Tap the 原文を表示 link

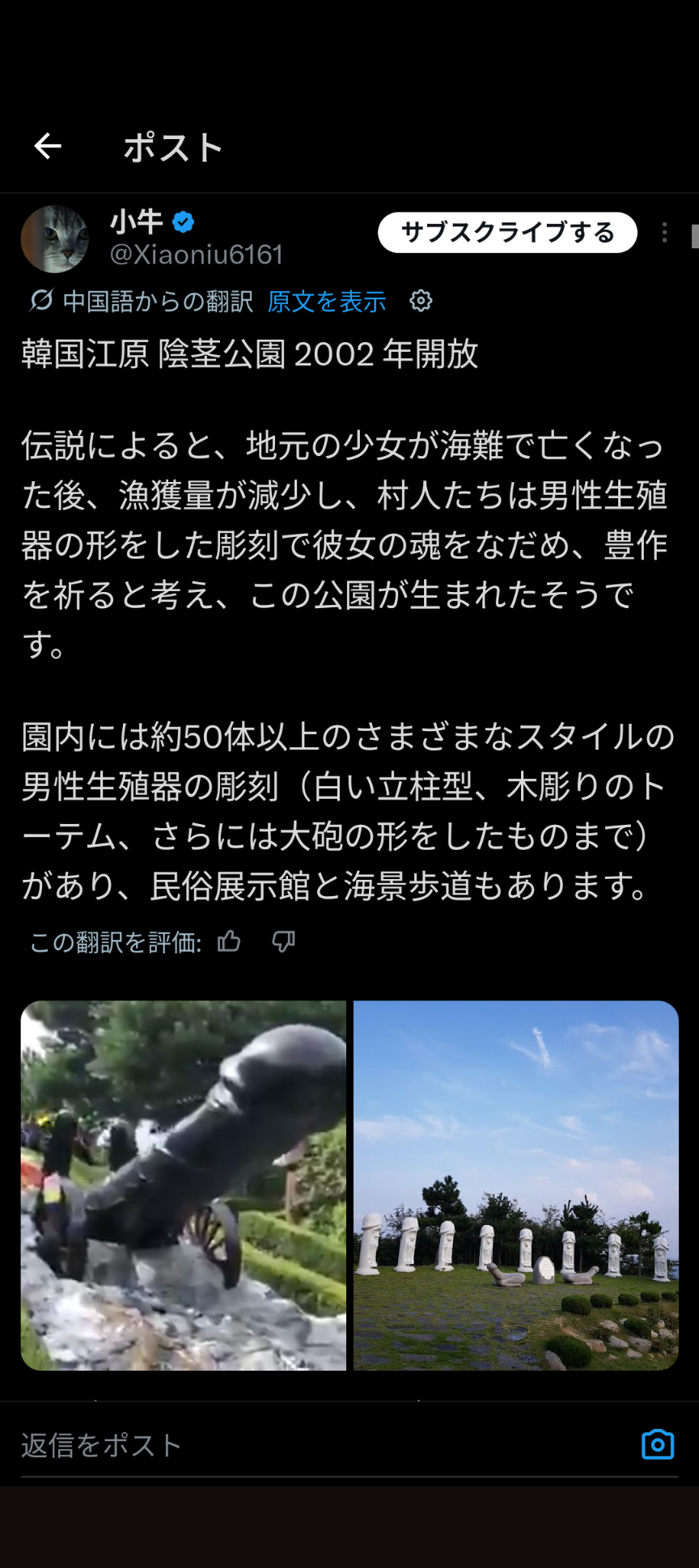(327, 302)
